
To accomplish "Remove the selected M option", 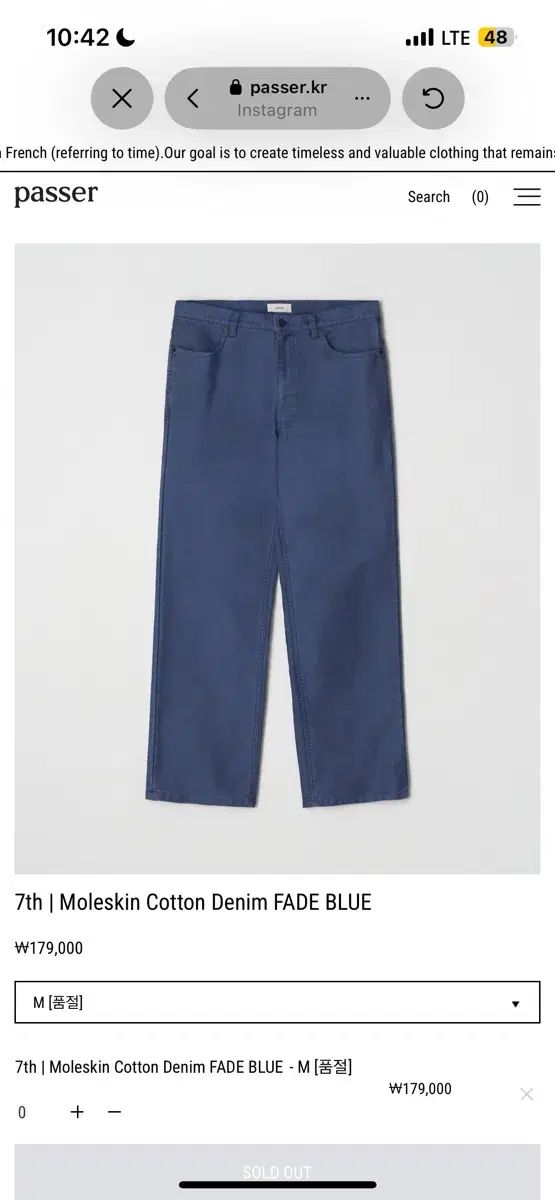I will [x=527, y=1094].
